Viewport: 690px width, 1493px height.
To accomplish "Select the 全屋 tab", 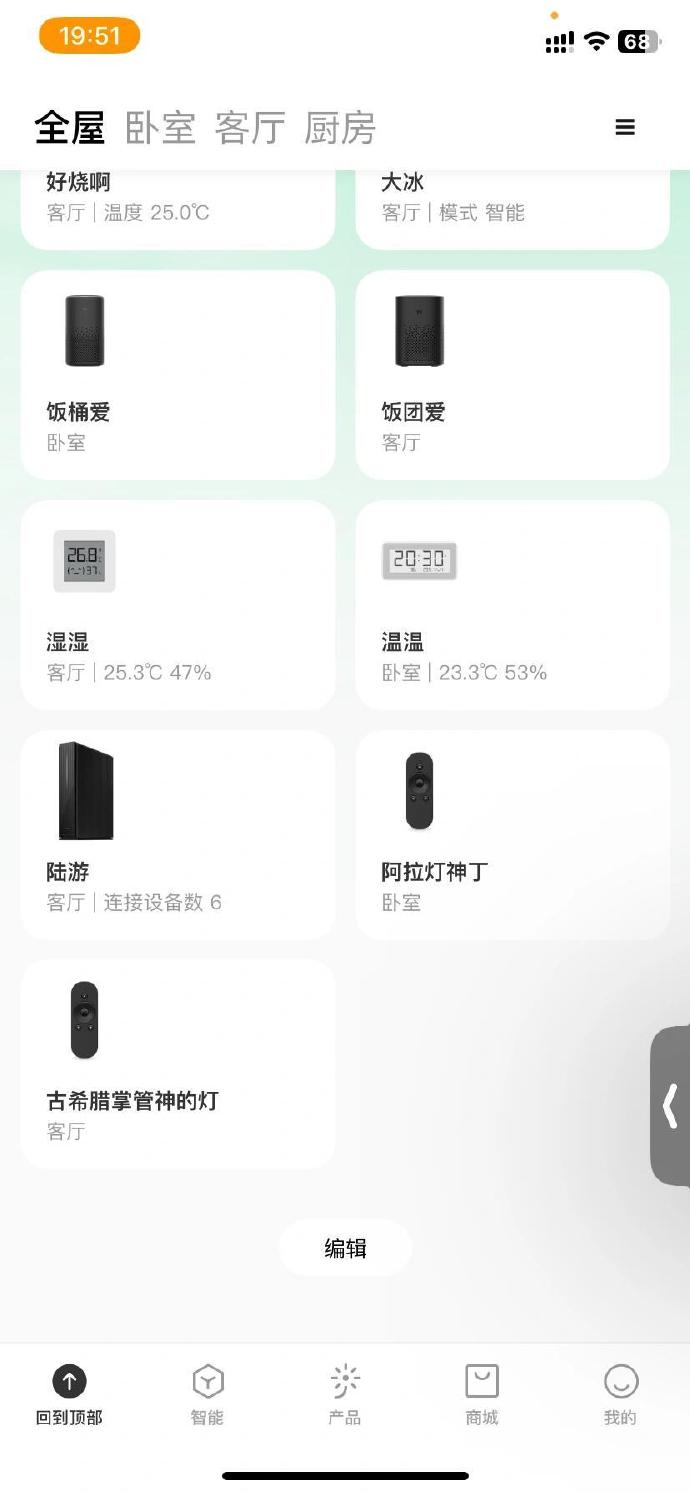I will (x=69, y=128).
